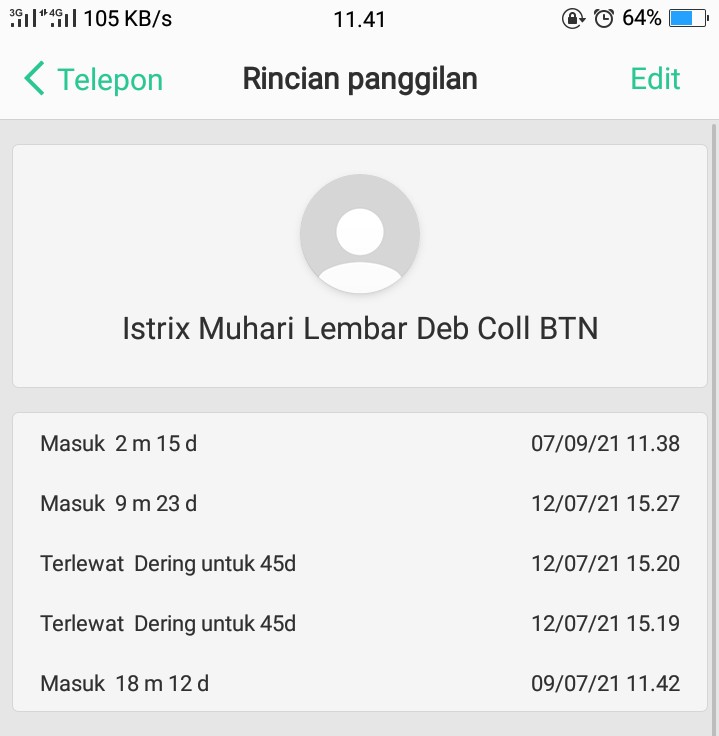The height and width of the screenshot is (736, 719).
Task: Go back to Telepon
Action: (93, 79)
